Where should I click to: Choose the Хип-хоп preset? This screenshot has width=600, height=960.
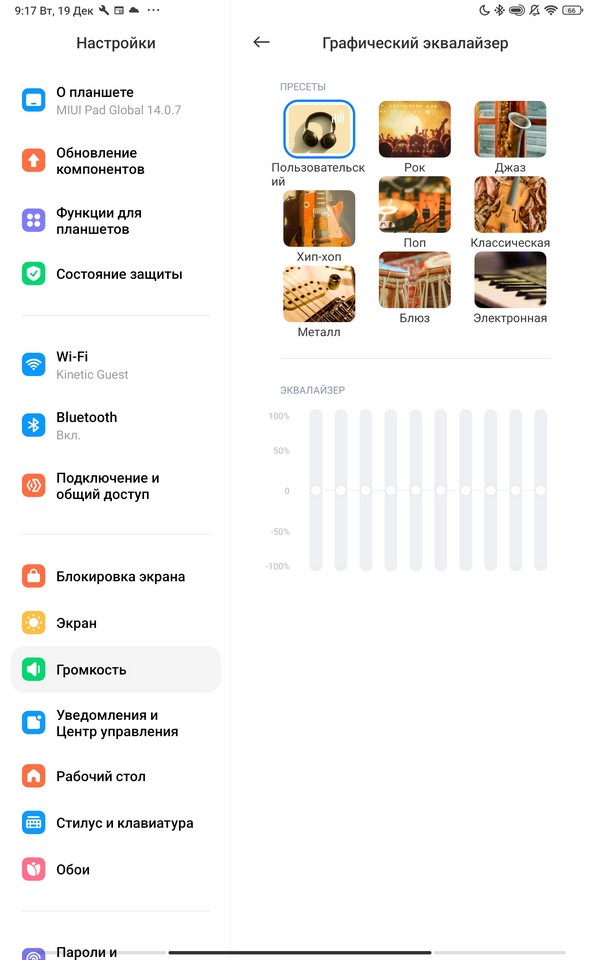tap(319, 218)
